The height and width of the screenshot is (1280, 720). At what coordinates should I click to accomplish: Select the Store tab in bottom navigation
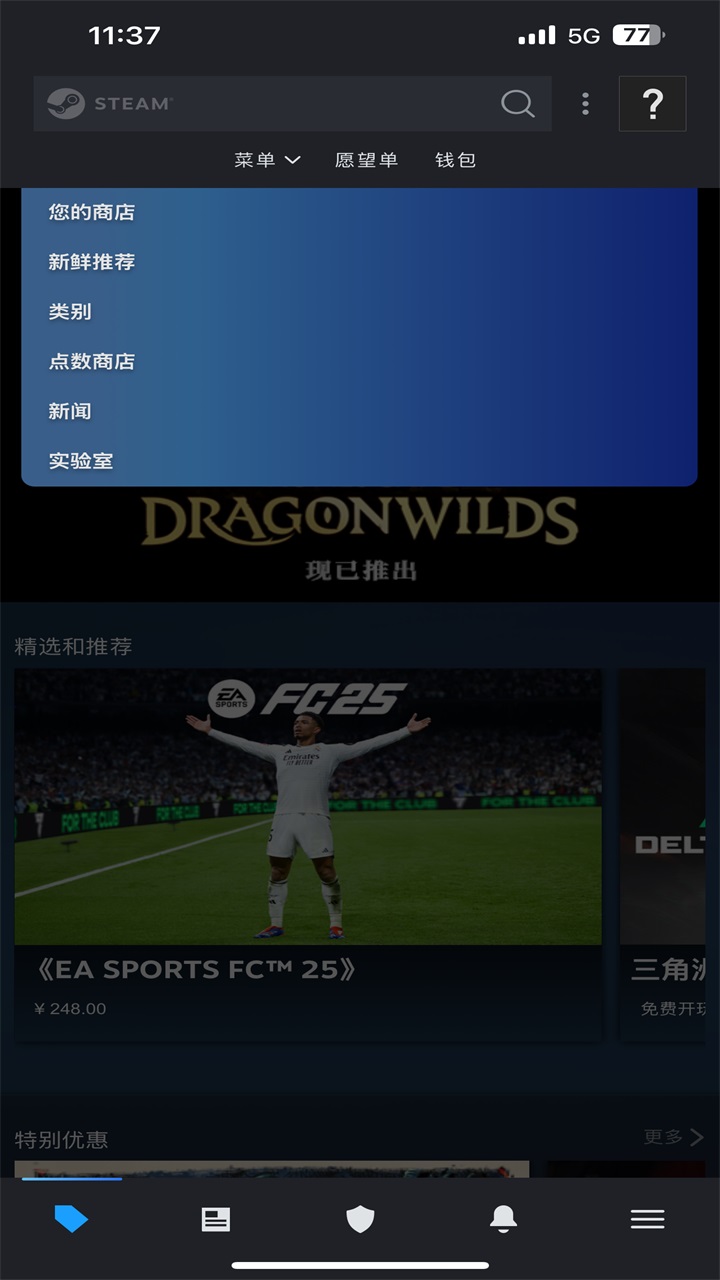(x=72, y=1219)
